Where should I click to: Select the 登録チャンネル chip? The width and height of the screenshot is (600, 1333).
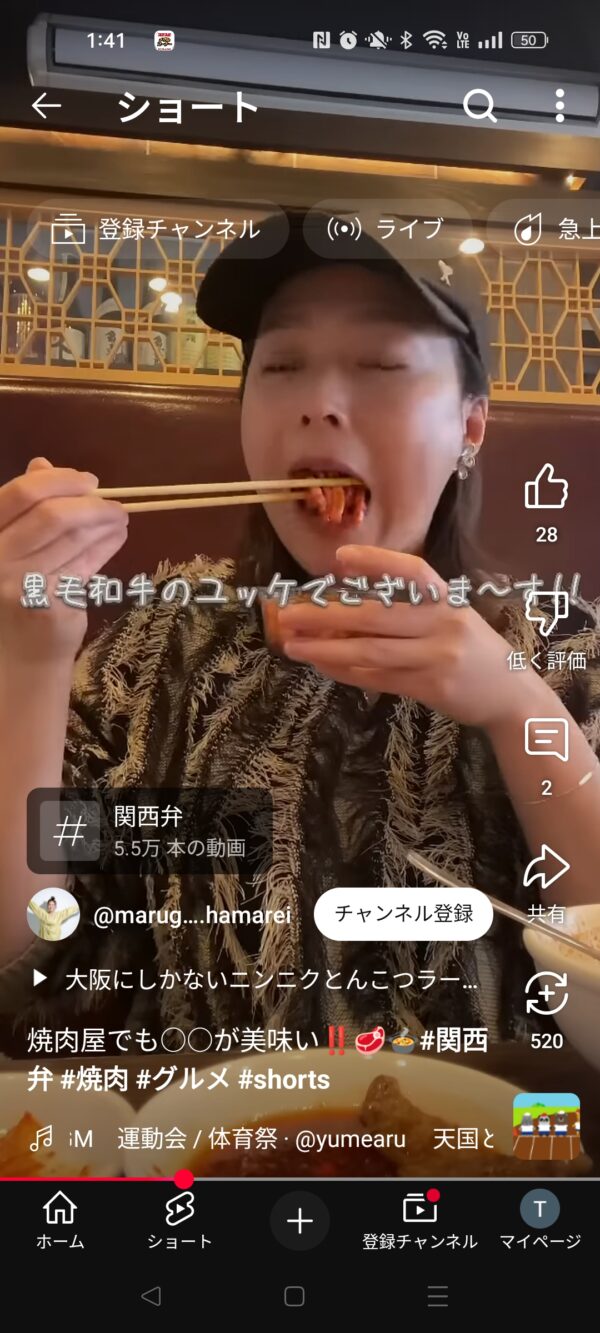point(157,229)
